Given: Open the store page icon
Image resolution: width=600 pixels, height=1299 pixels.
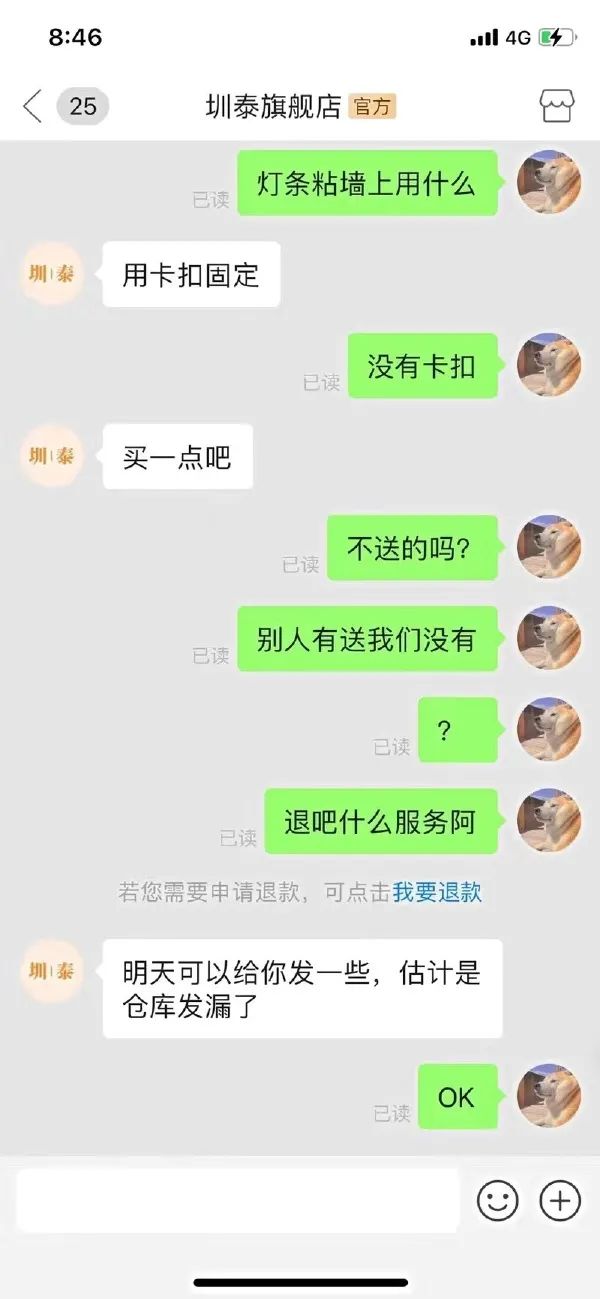Looking at the screenshot, I should click(x=555, y=106).
